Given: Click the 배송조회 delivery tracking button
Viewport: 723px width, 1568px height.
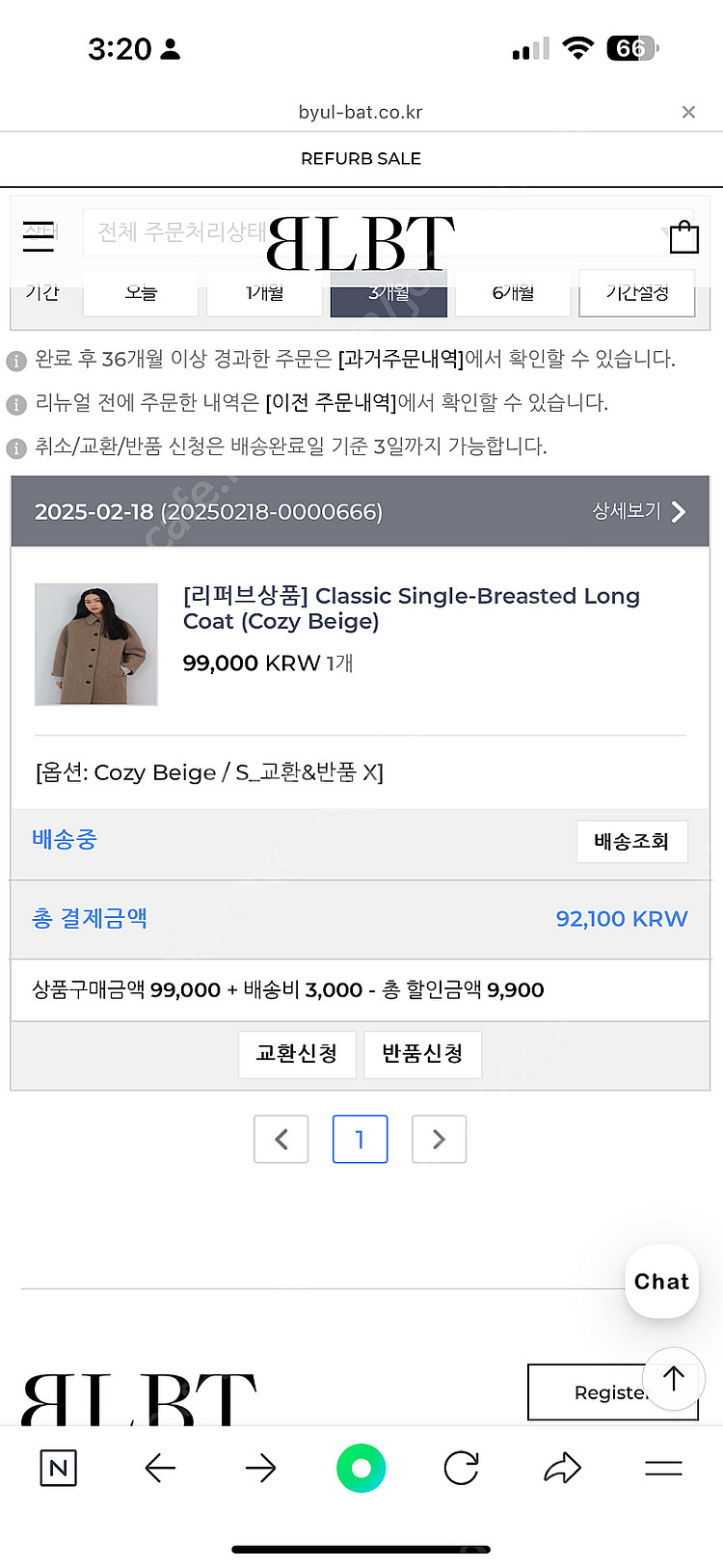Looking at the screenshot, I should pyautogui.click(x=631, y=841).
